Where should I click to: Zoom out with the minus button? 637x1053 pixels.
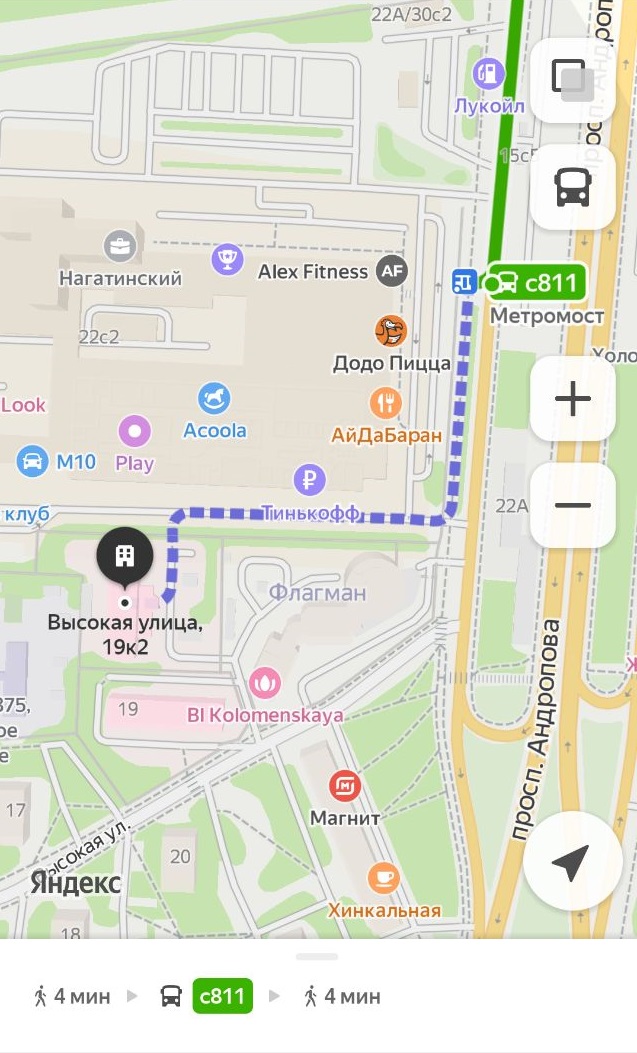click(x=573, y=505)
